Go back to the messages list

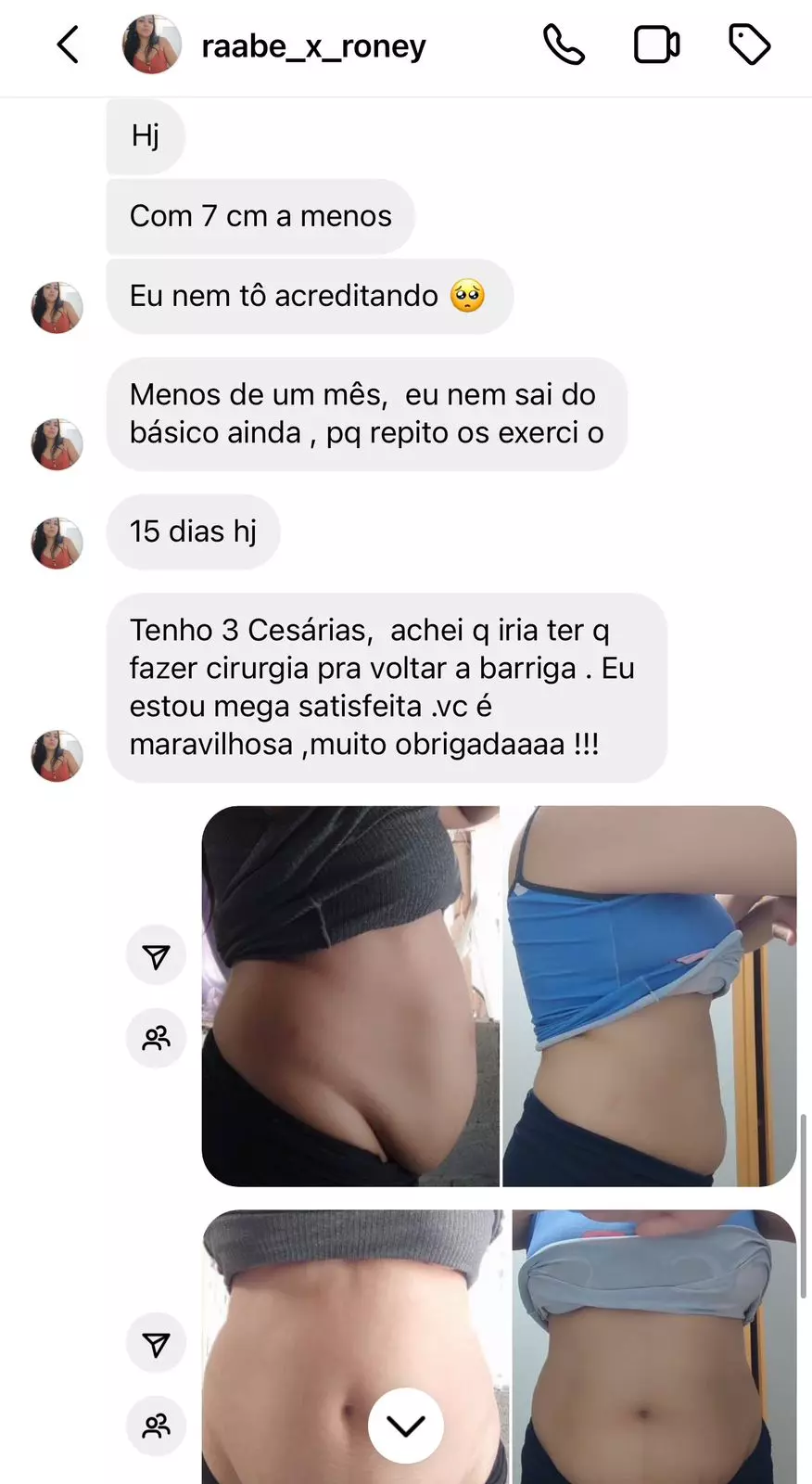pos(68,45)
